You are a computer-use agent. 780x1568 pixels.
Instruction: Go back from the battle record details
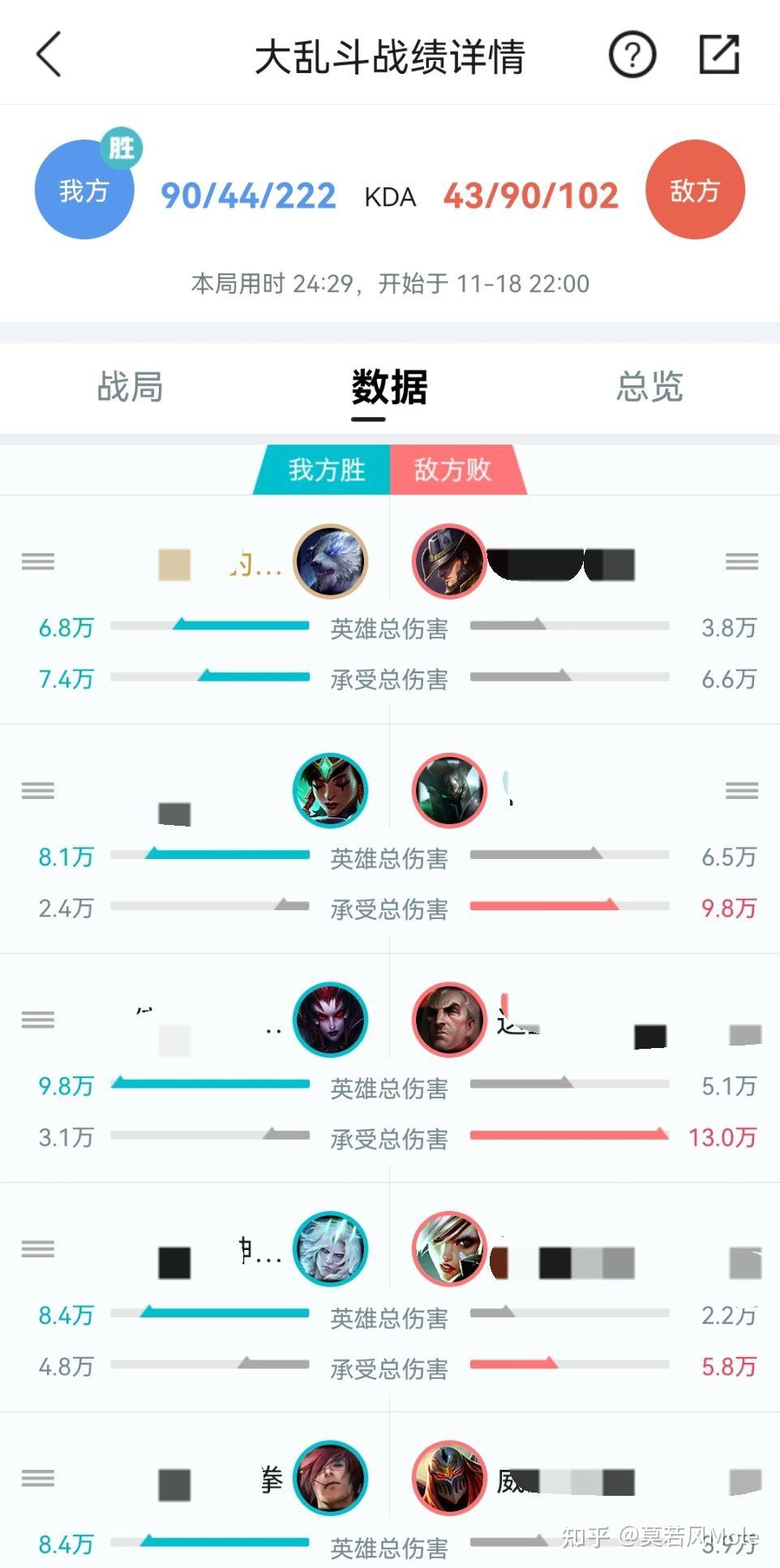pos(49,54)
